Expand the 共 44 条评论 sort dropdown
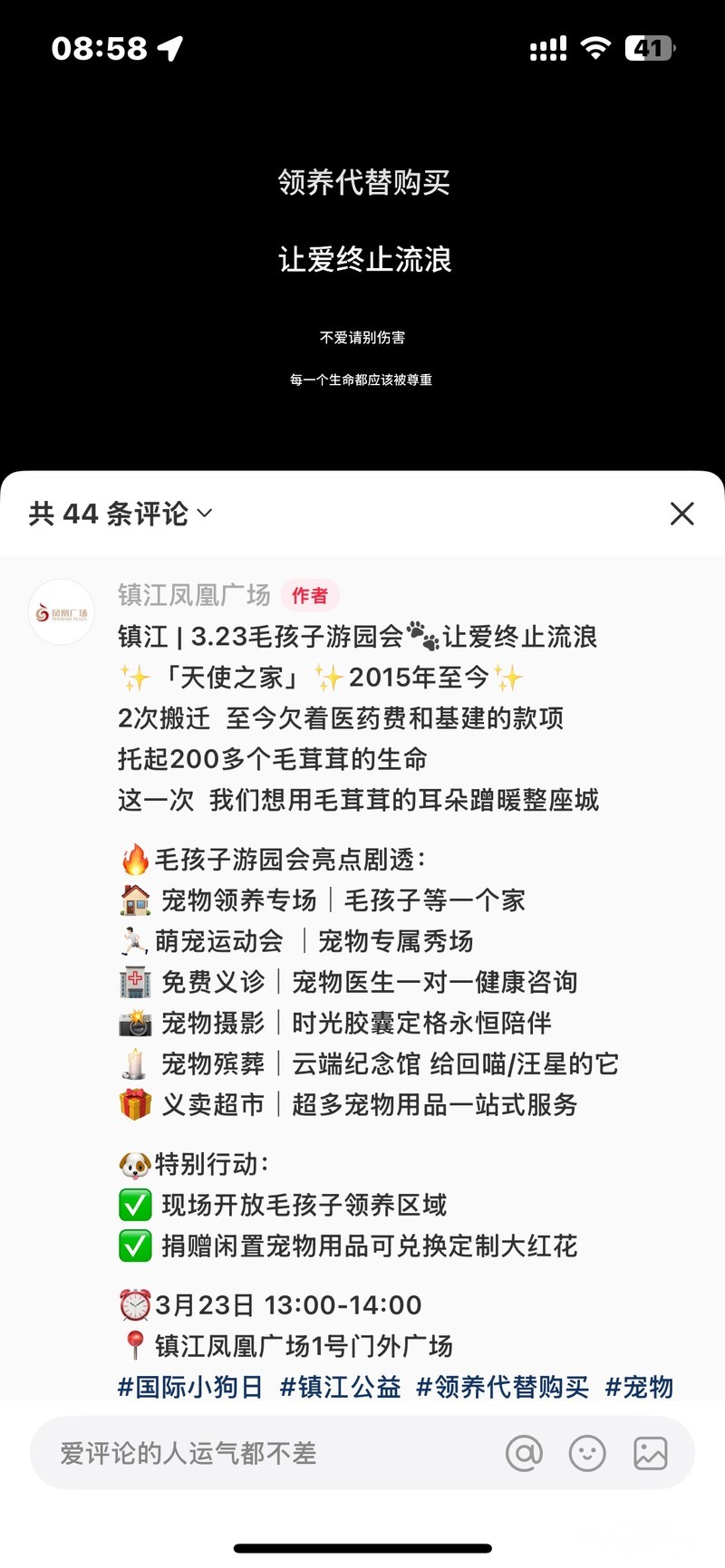 [121, 514]
